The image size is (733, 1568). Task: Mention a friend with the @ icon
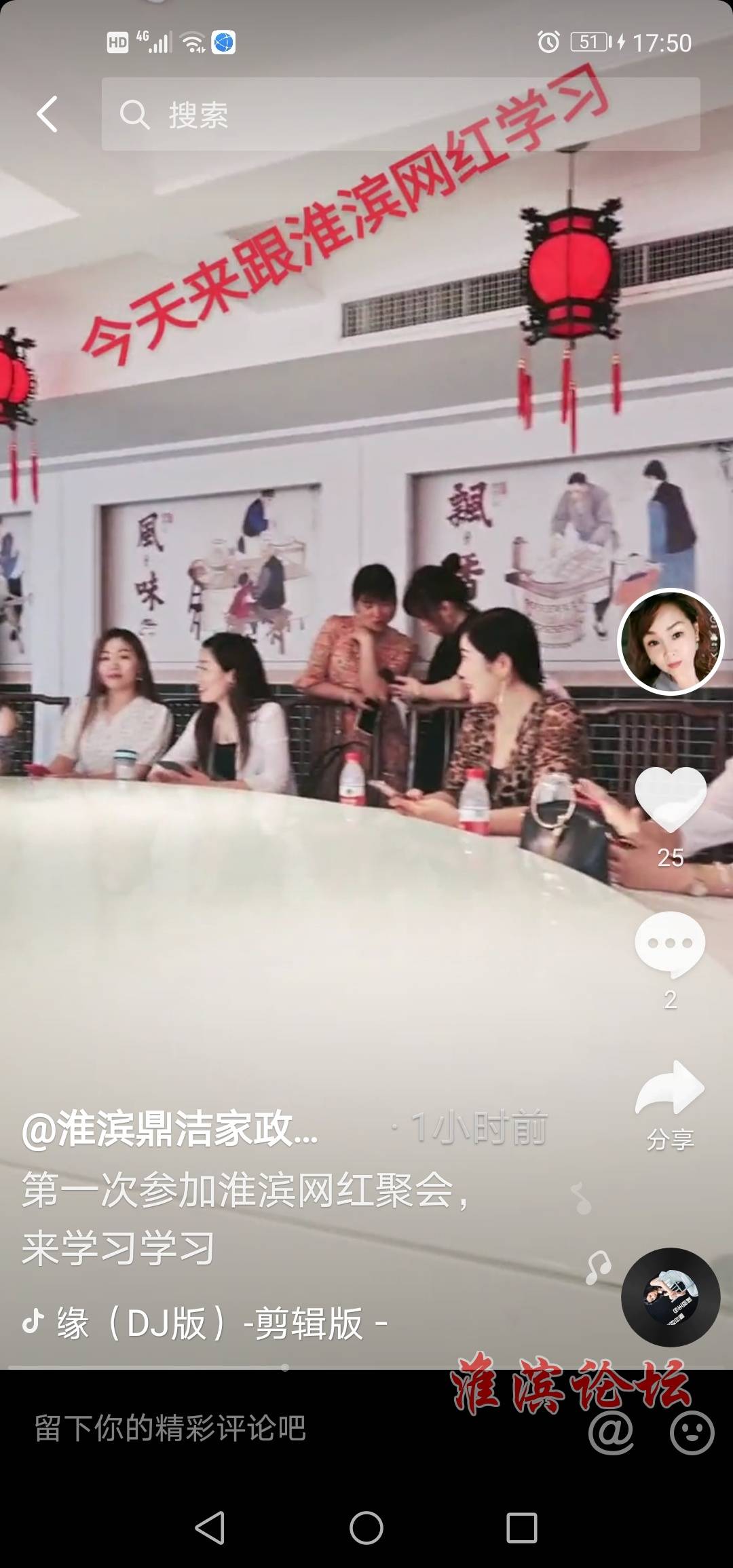point(611,1431)
